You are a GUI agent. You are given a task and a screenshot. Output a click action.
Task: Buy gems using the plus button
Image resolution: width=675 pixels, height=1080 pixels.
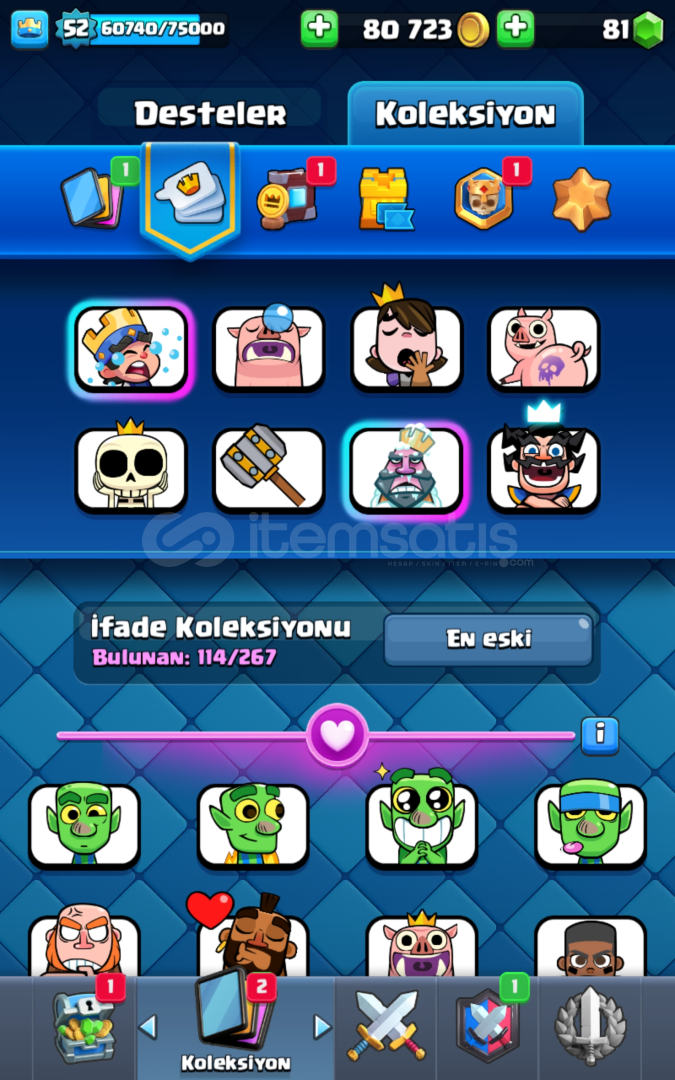coord(515,28)
